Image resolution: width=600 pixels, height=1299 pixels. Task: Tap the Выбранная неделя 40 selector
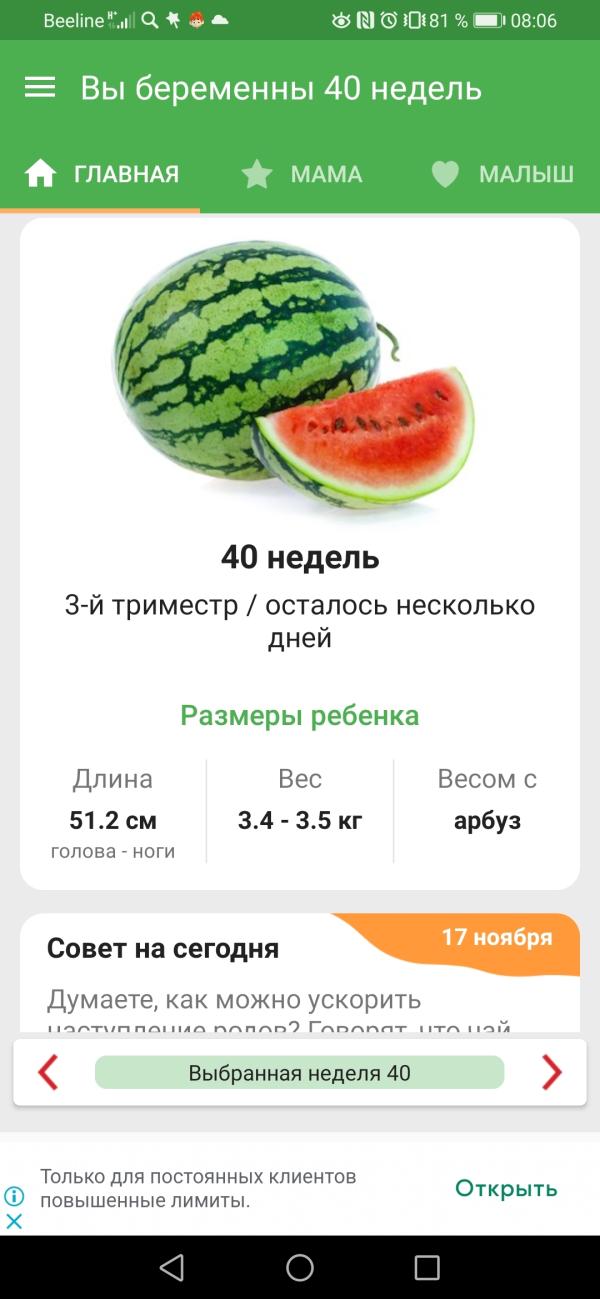[299, 1073]
